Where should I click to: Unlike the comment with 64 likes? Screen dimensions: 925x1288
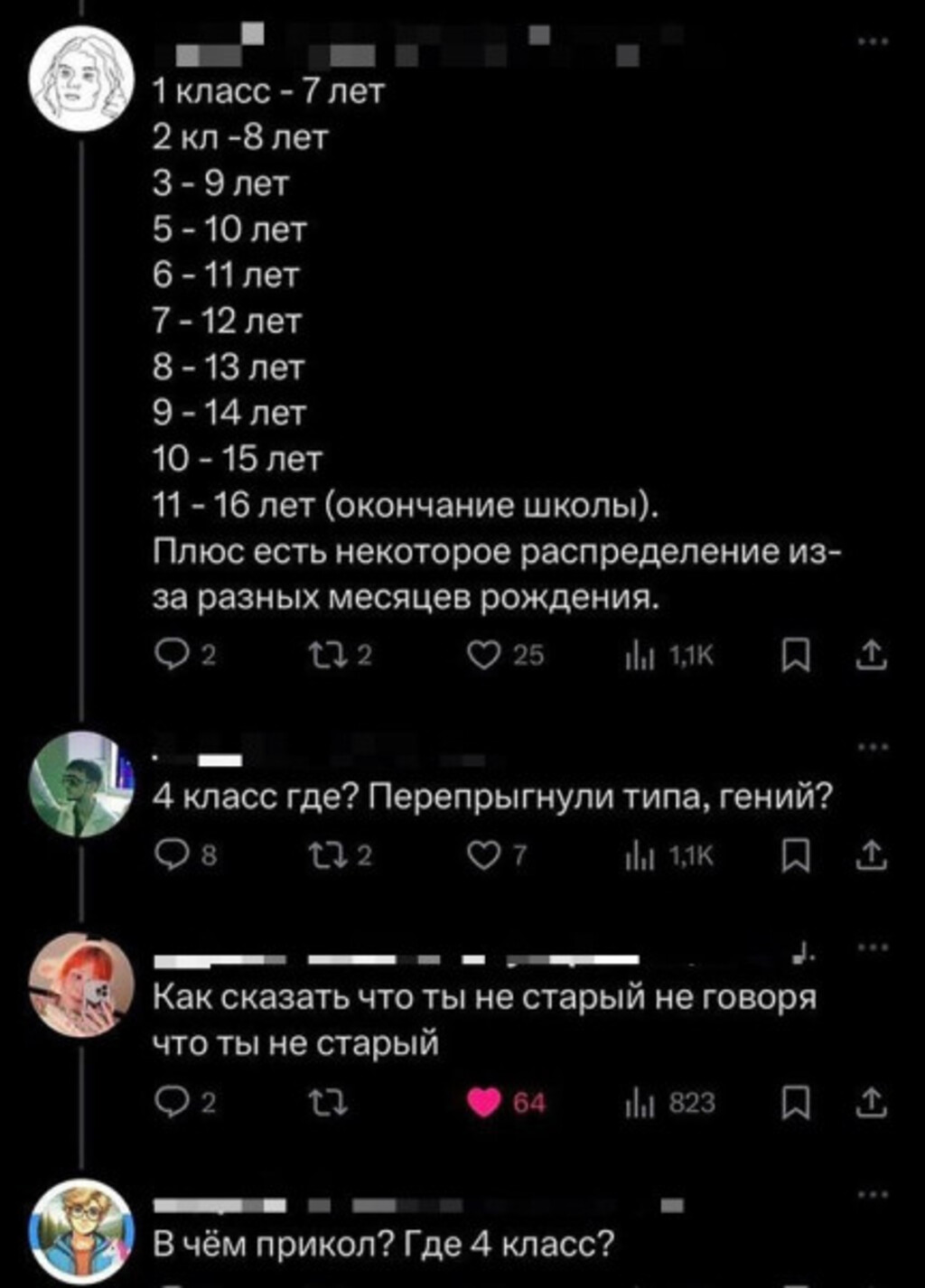click(x=485, y=1102)
